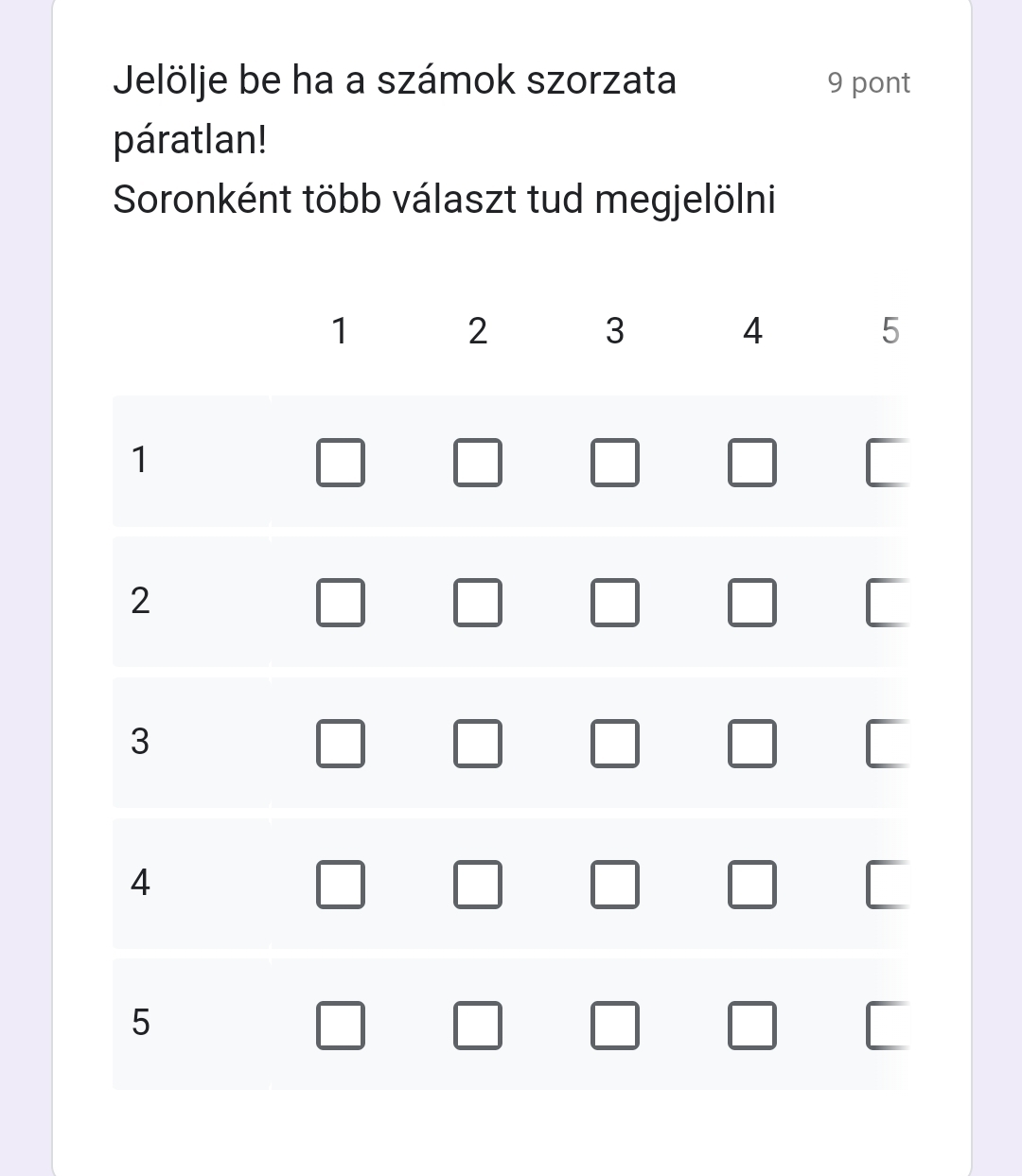The width and height of the screenshot is (1022, 1176).
Task: Tick row 1, column 5 checkbox
Action: pos(889,462)
